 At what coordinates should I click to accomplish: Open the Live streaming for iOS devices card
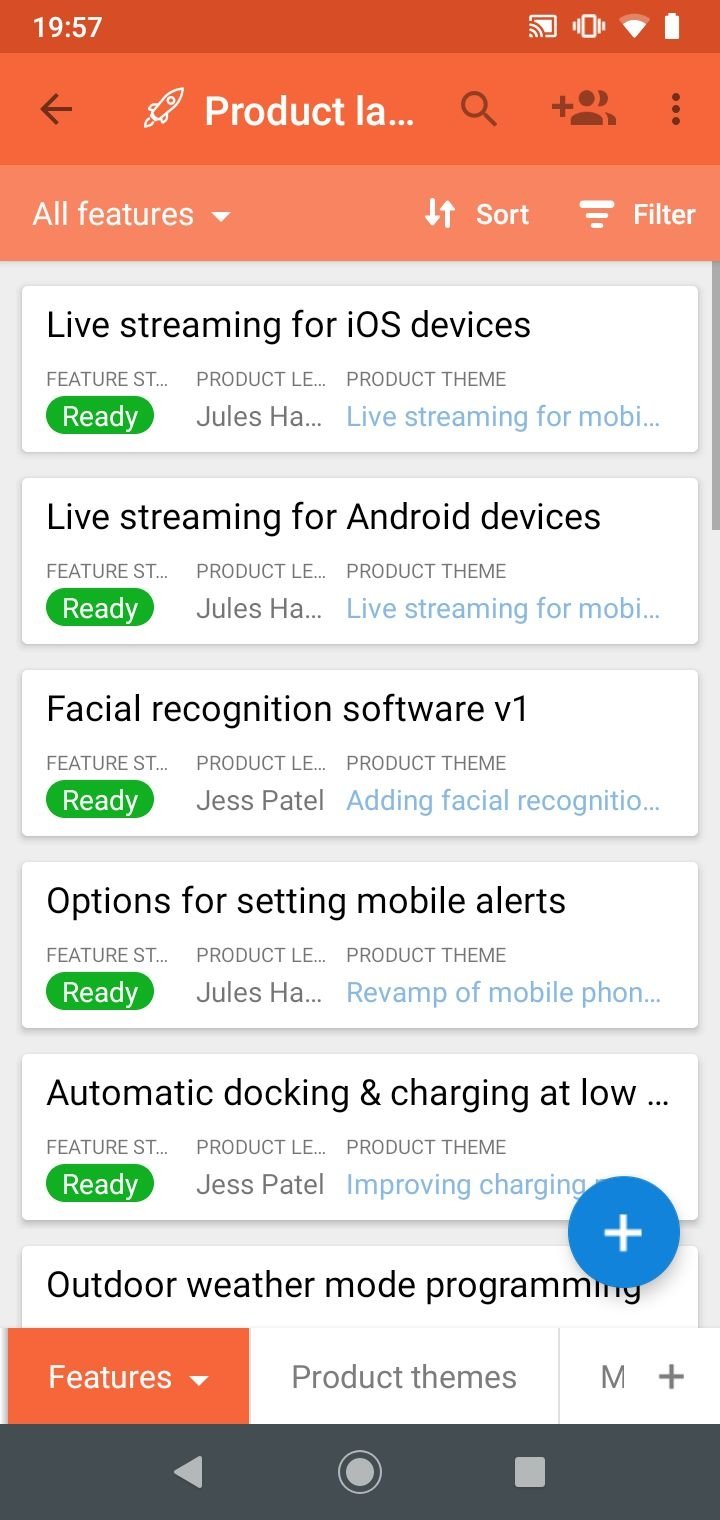point(360,369)
